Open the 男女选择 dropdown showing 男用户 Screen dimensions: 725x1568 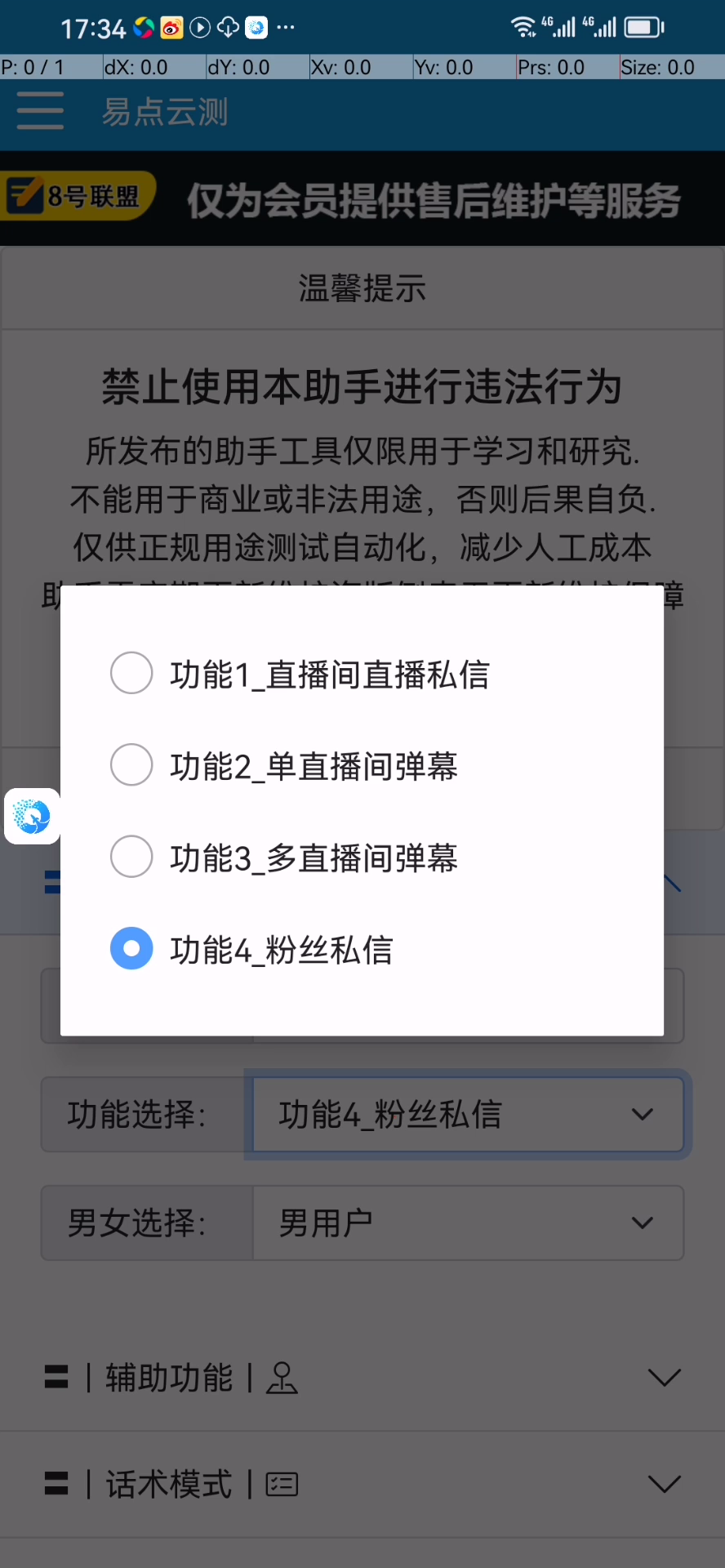point(467,1223)
